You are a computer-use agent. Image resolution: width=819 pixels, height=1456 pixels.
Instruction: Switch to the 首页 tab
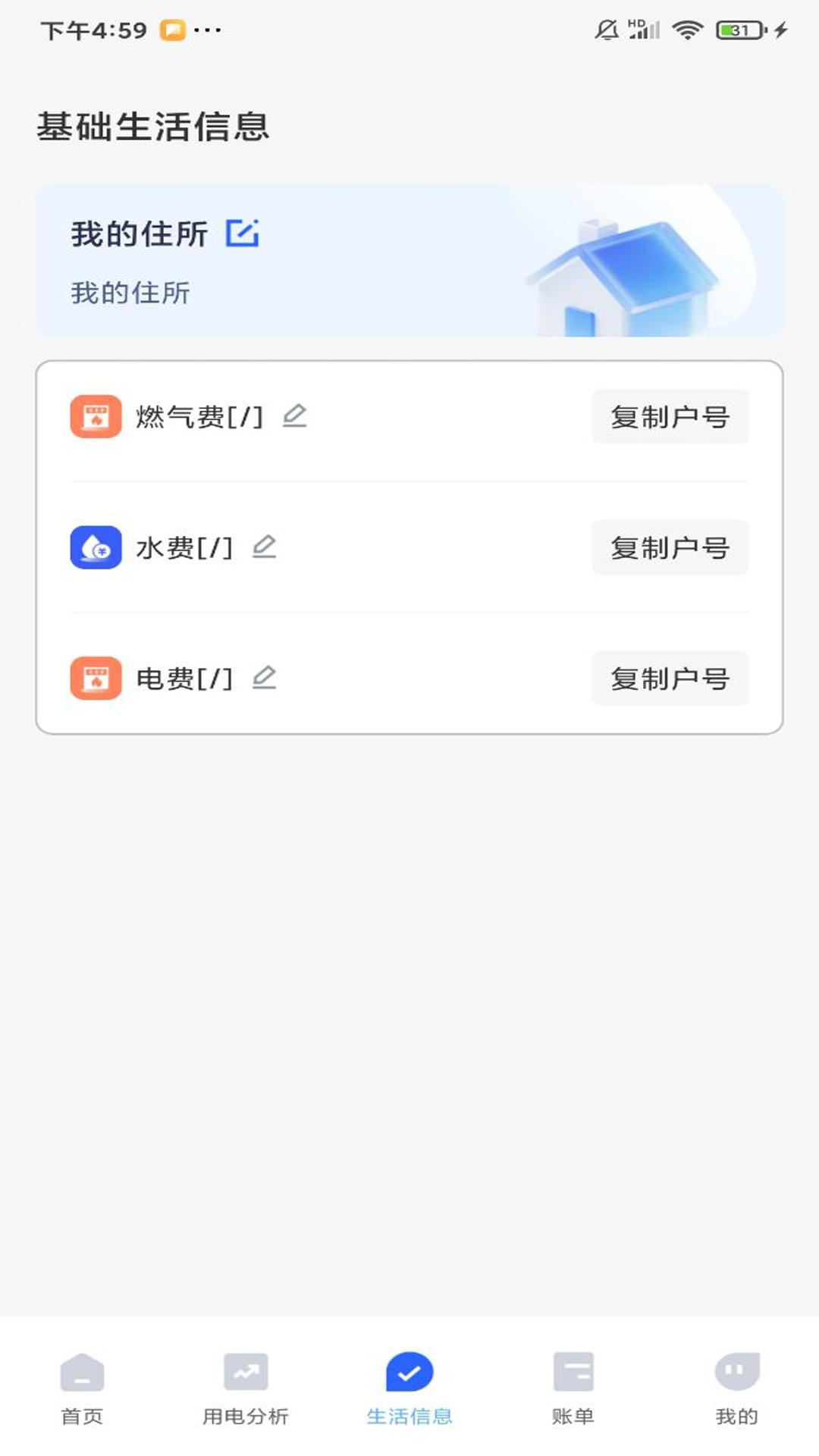click(x=82, y=1410)
